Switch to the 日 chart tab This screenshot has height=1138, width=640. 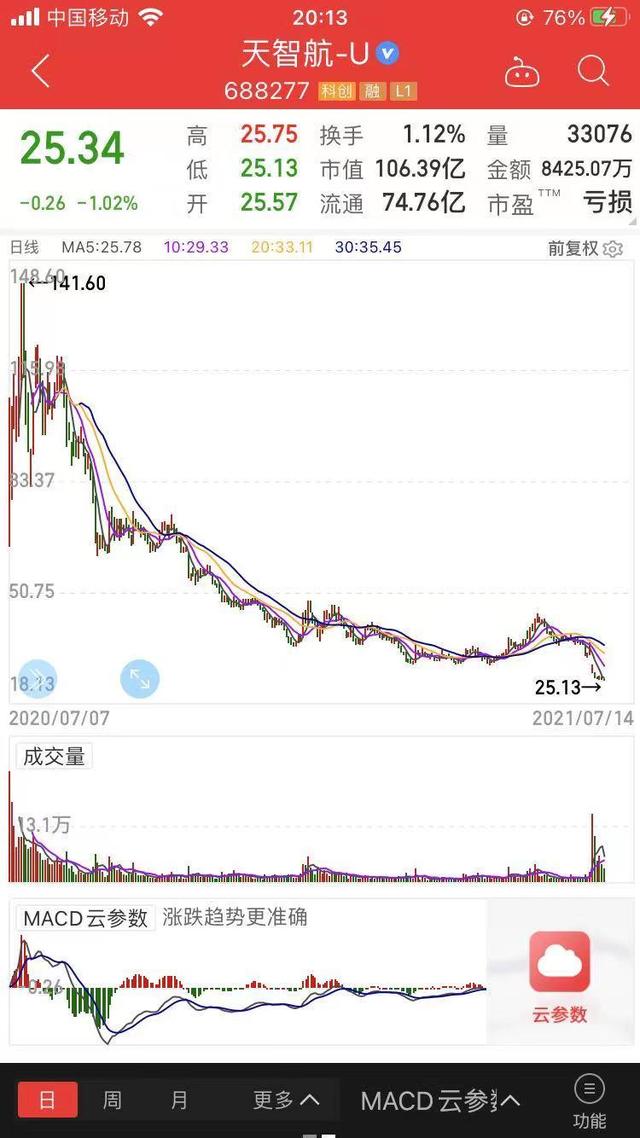[x=47, y=1101]
